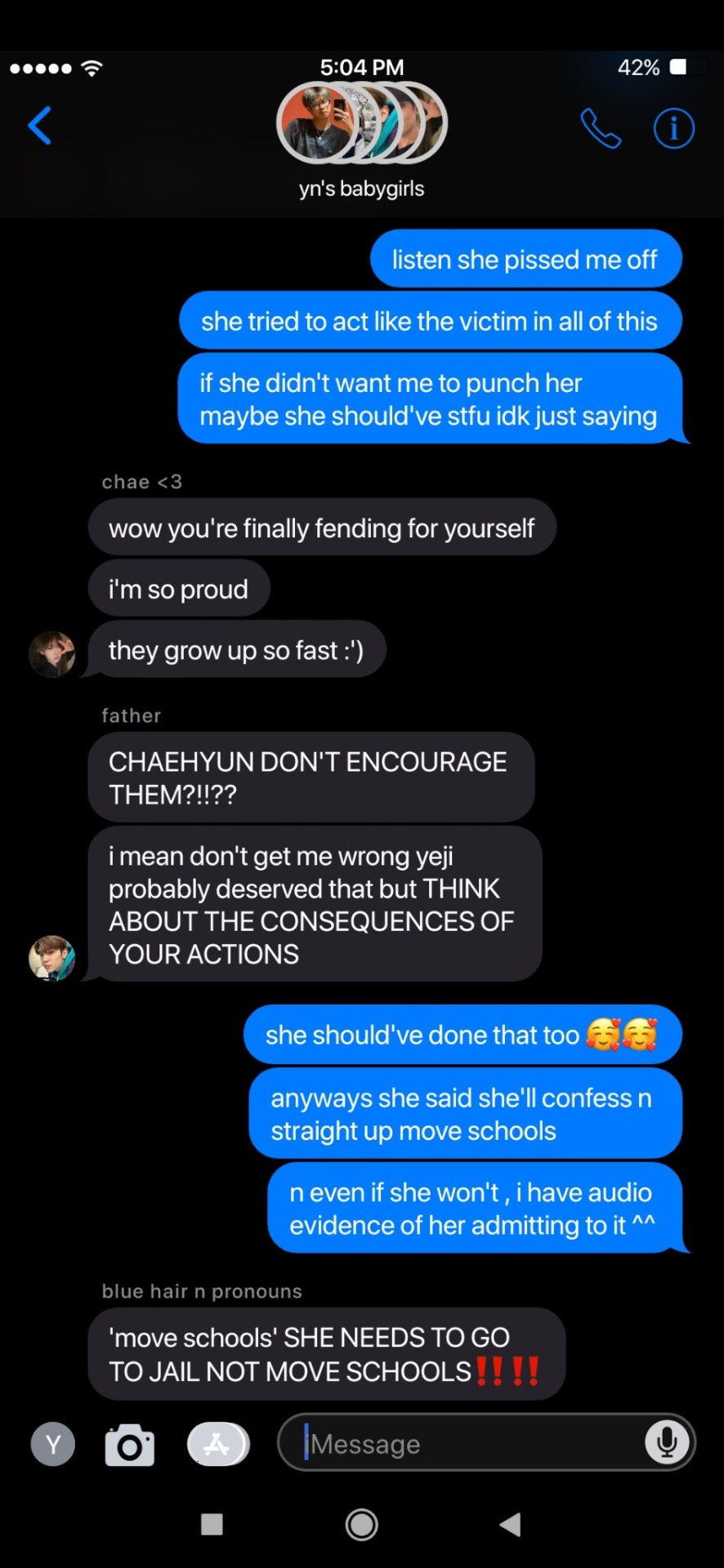The width and height of the screenshot is (724, 1568).
Task: Open yn's babygirls group avatar header
Action: 361,124
